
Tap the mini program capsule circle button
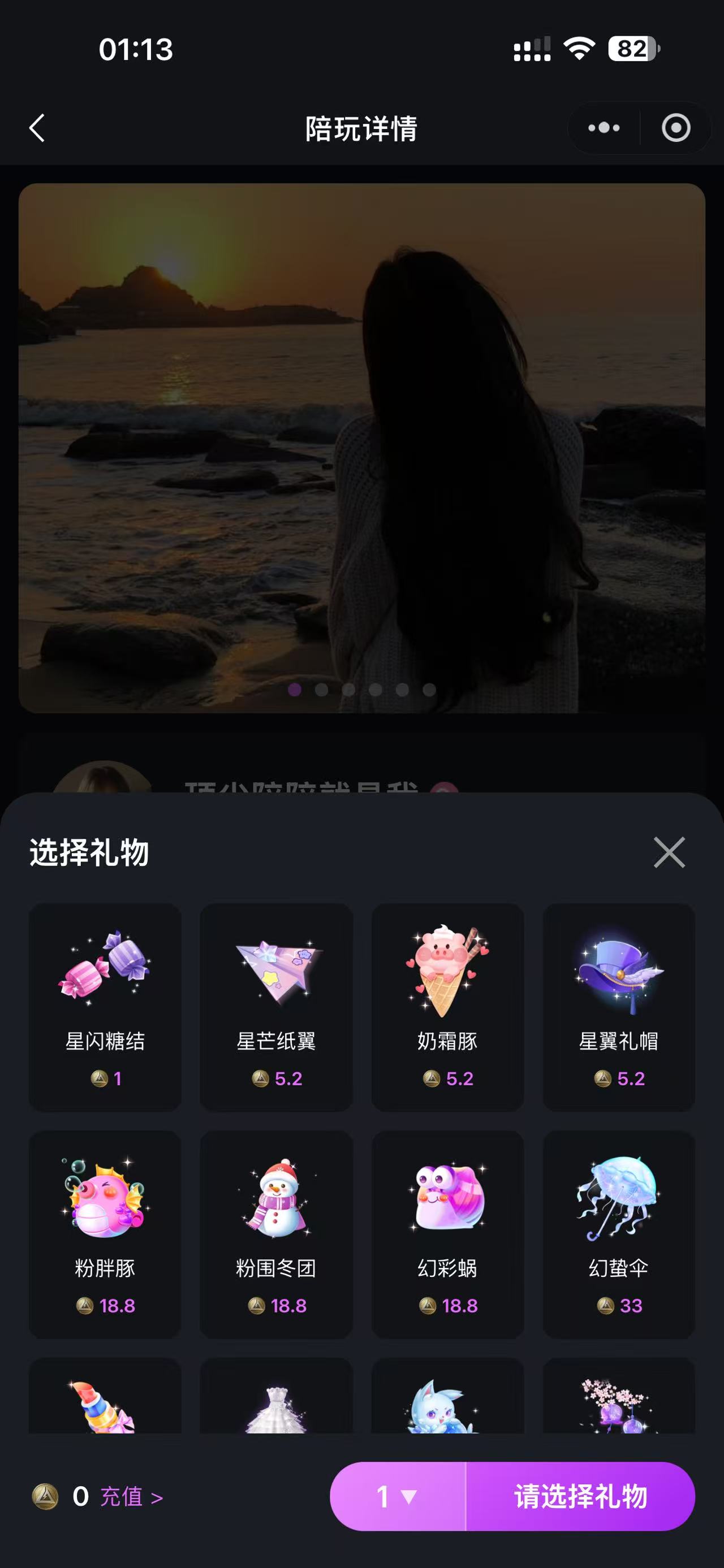pyautogui.click(x=674, y=128)
